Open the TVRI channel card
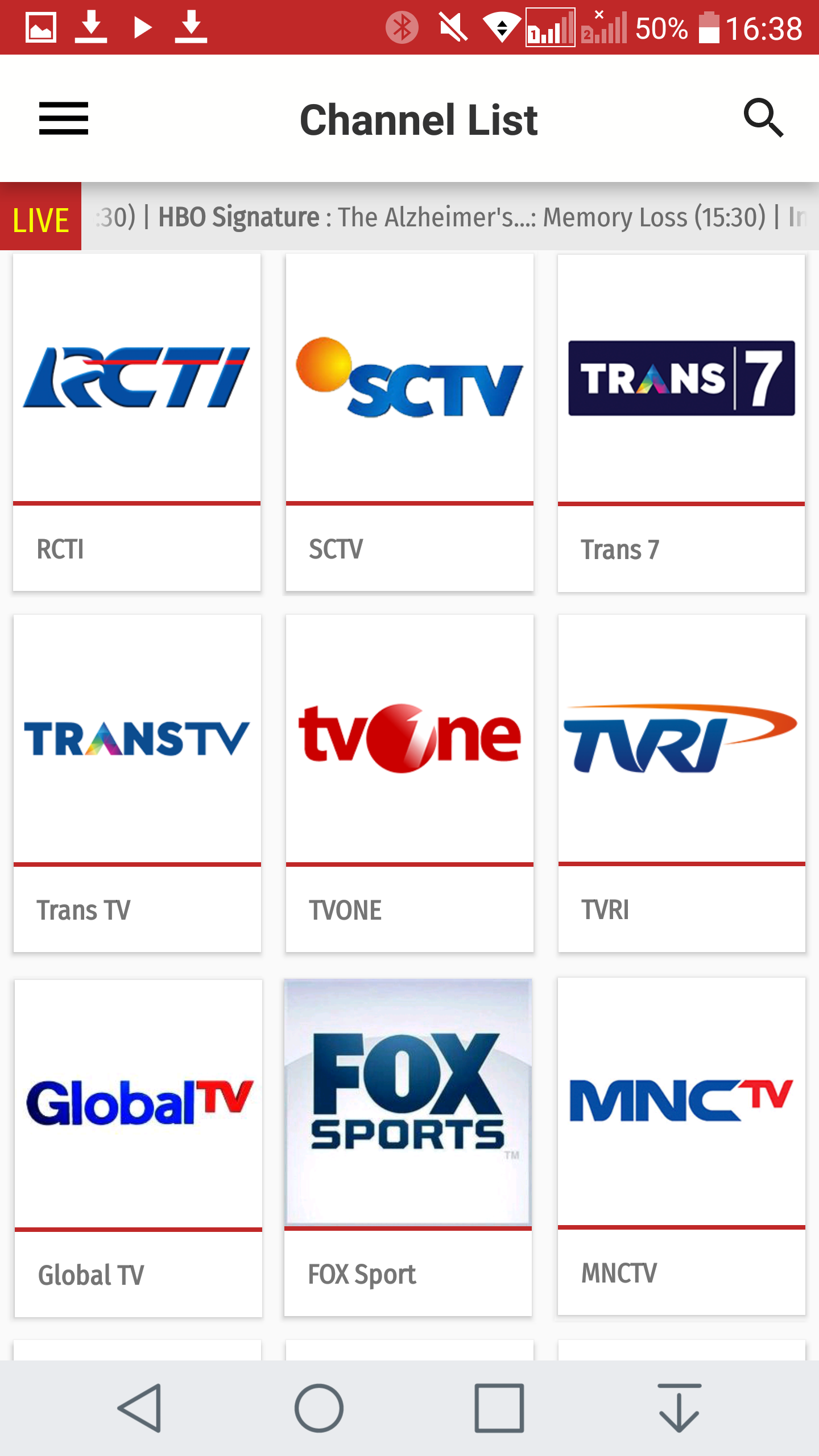This screenshot has width=819, height=1456. tap(681, 783)
